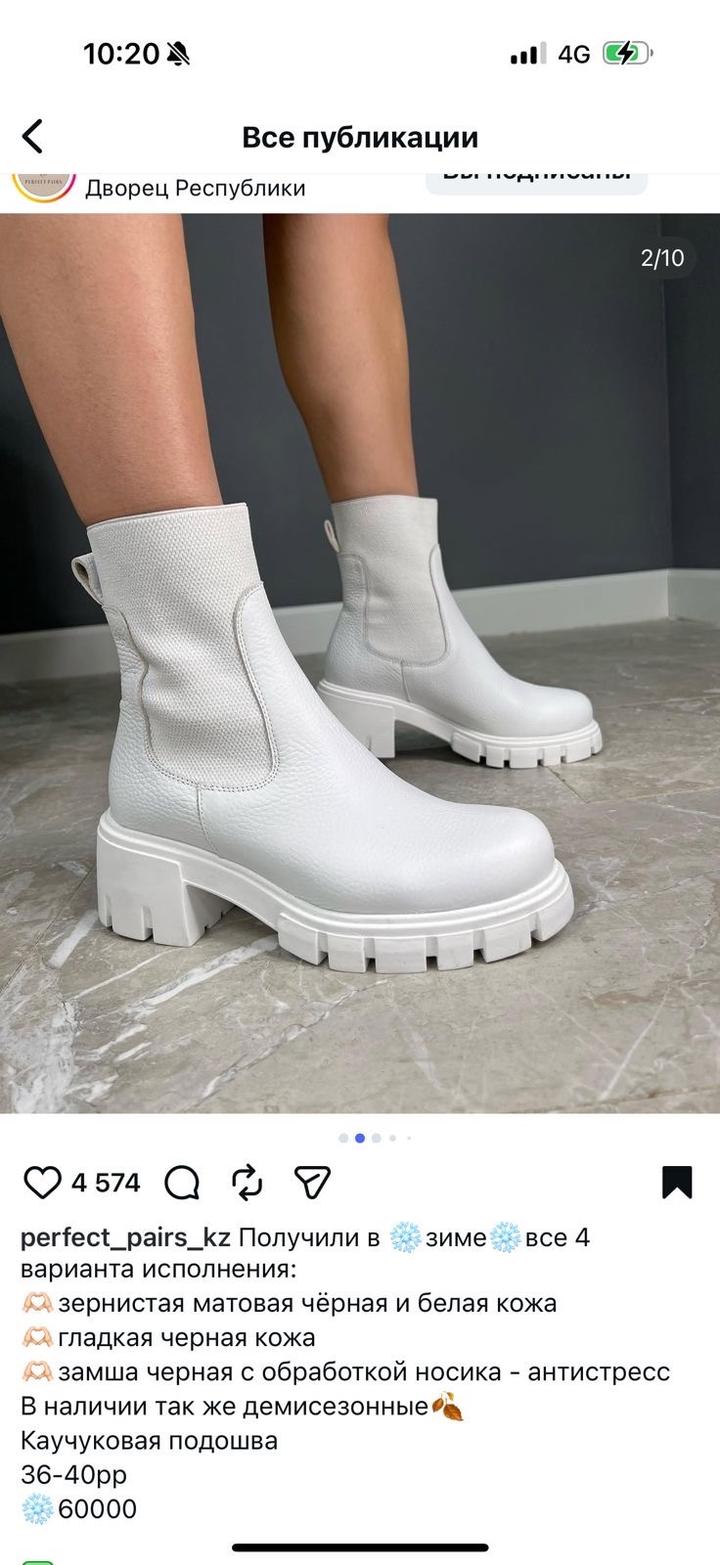Open the white boots photo
This screenshot has width=720, height=1565.
tap(360, 662)
